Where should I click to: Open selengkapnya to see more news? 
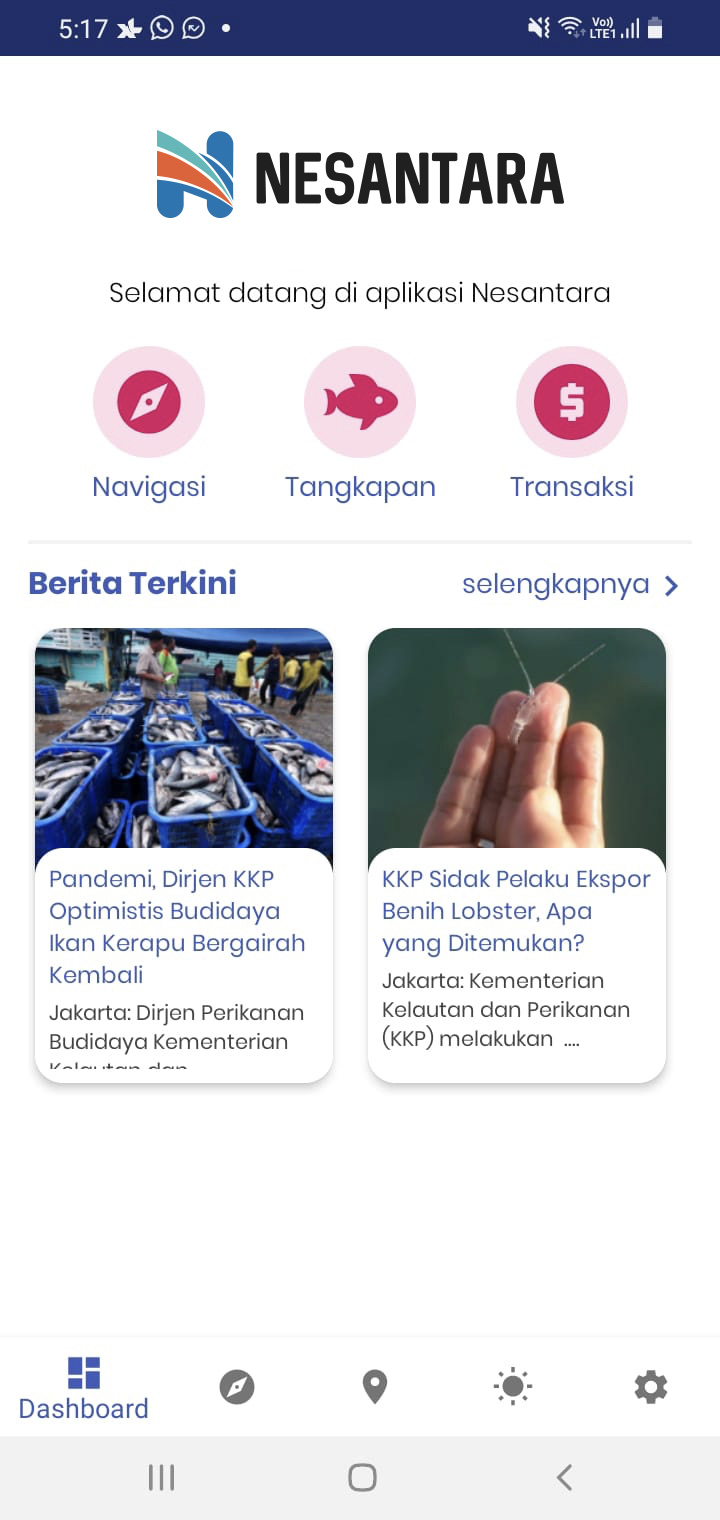click(x=558, y=585)
